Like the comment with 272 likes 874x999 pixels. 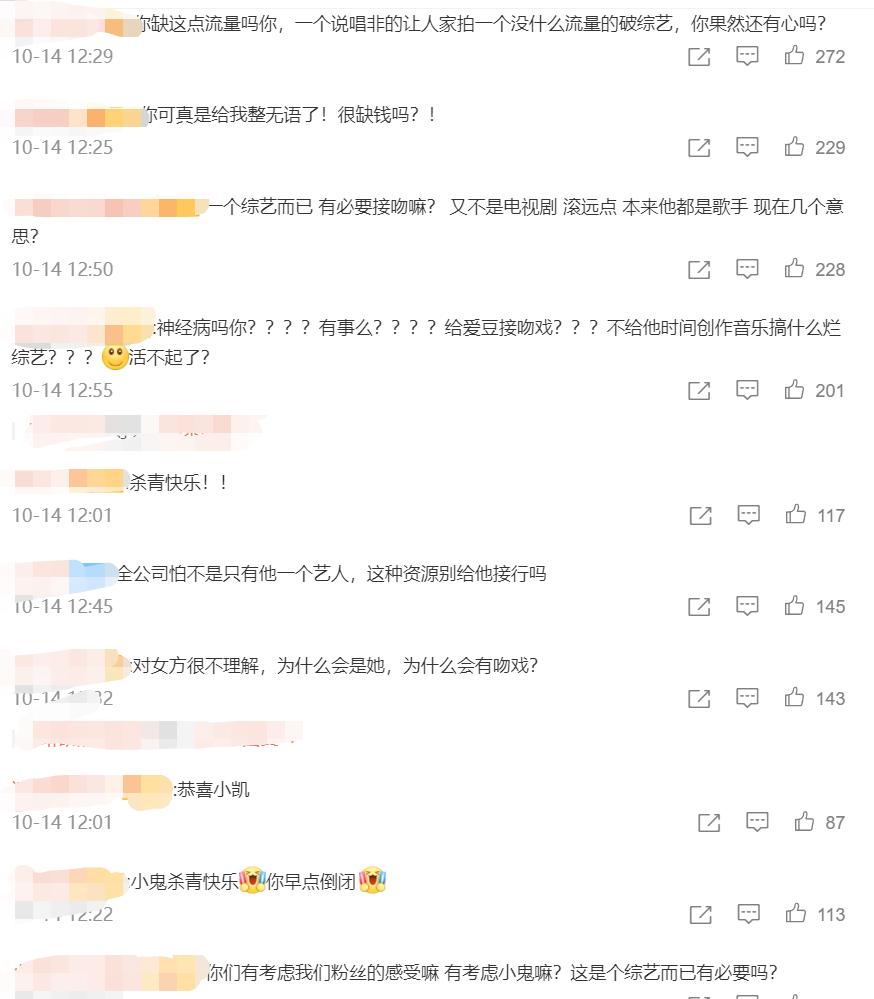click(x=795, y=57)
